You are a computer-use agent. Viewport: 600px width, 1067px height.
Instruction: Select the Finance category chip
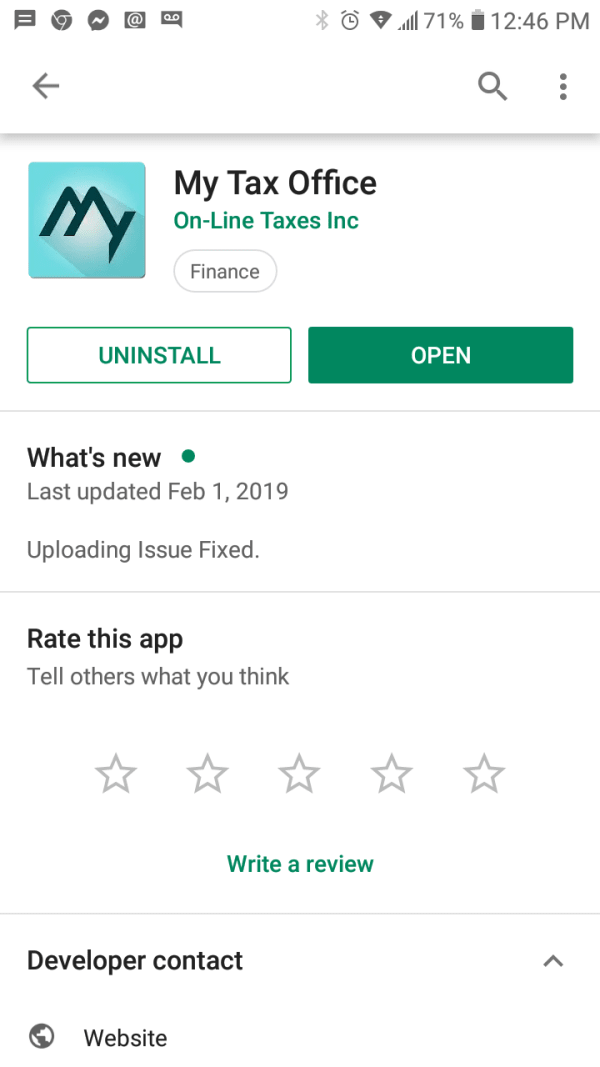click(225, 271)
